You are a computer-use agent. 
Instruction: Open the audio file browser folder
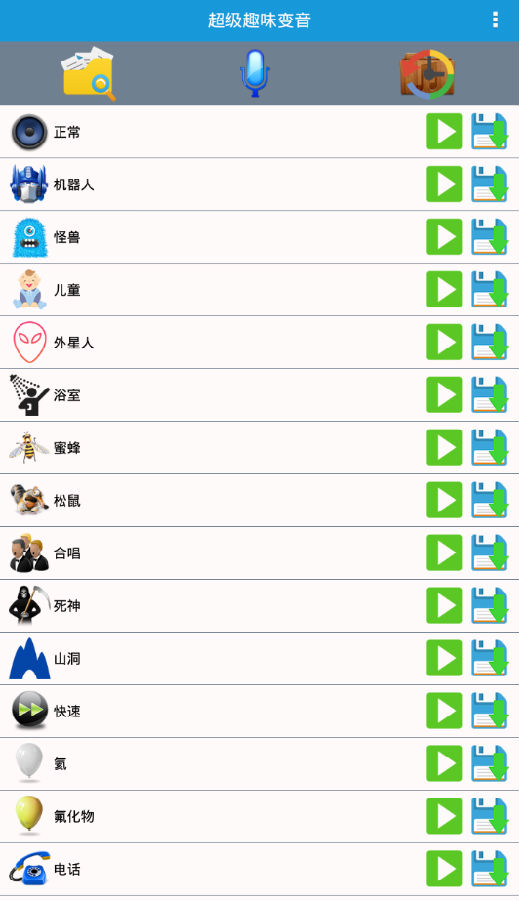tap(88, 73)
